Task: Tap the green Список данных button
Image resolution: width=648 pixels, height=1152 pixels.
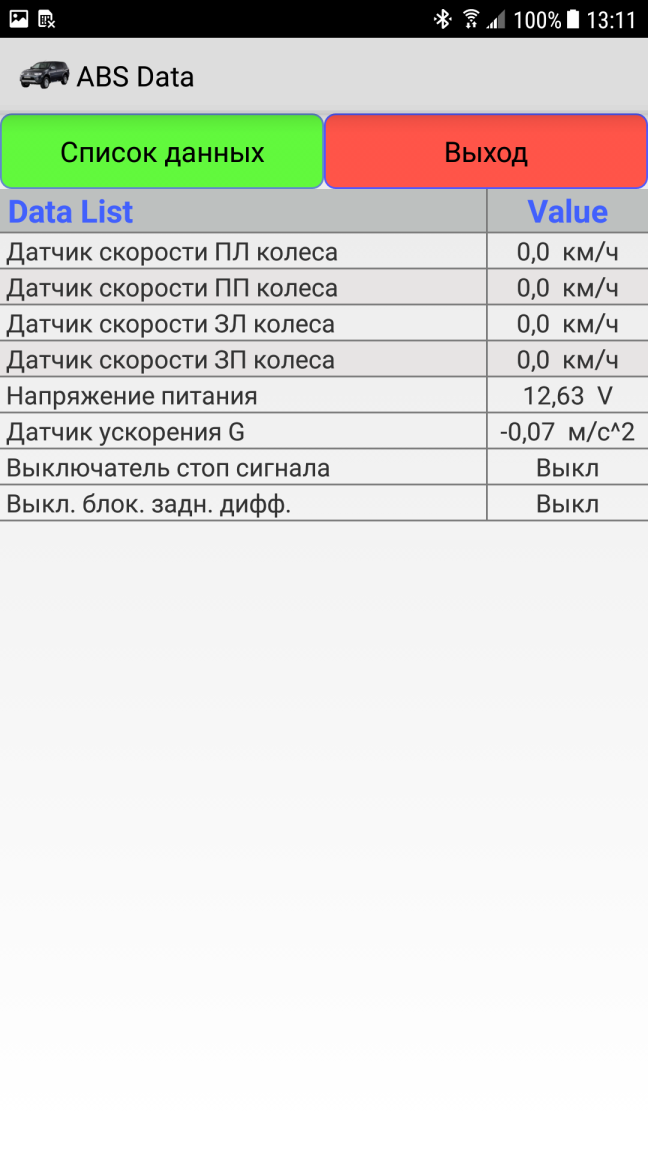Action: 162,152
